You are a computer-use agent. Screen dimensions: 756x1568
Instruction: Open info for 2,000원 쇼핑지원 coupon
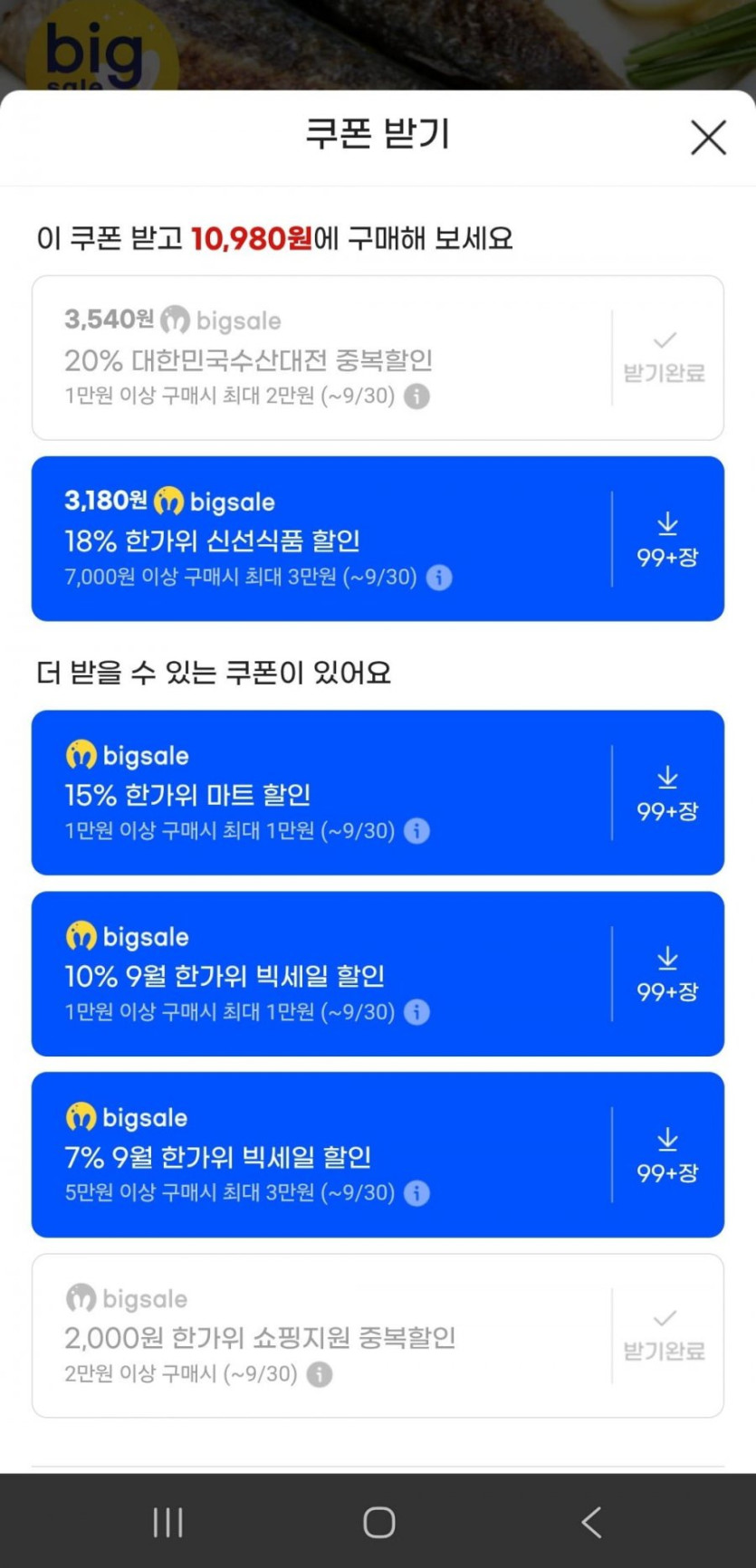point(319,1373)
